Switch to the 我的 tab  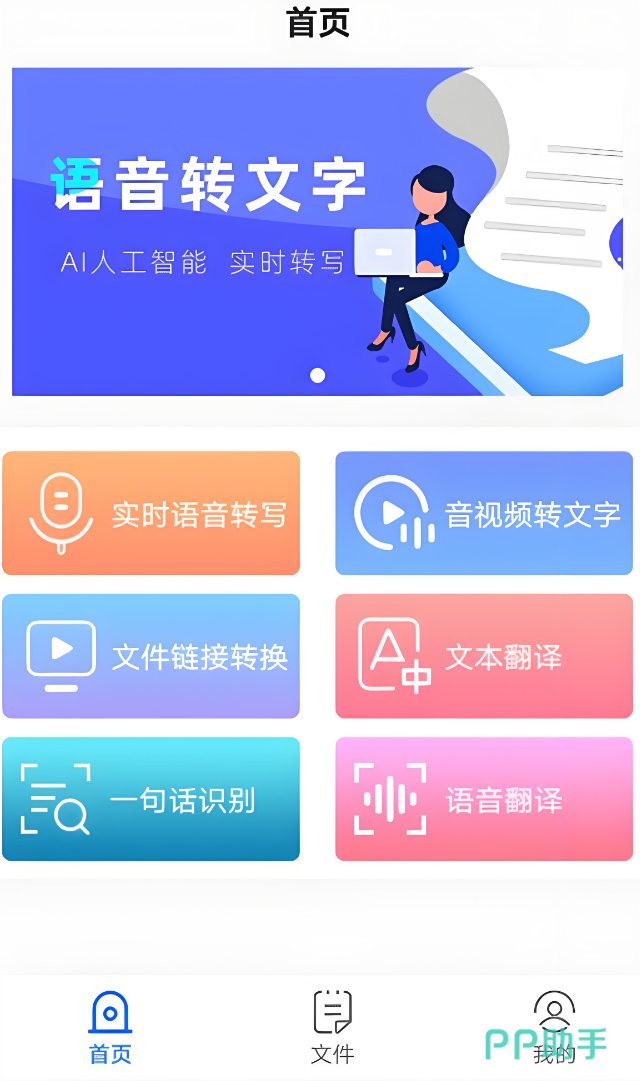(x=554, y=1027)
